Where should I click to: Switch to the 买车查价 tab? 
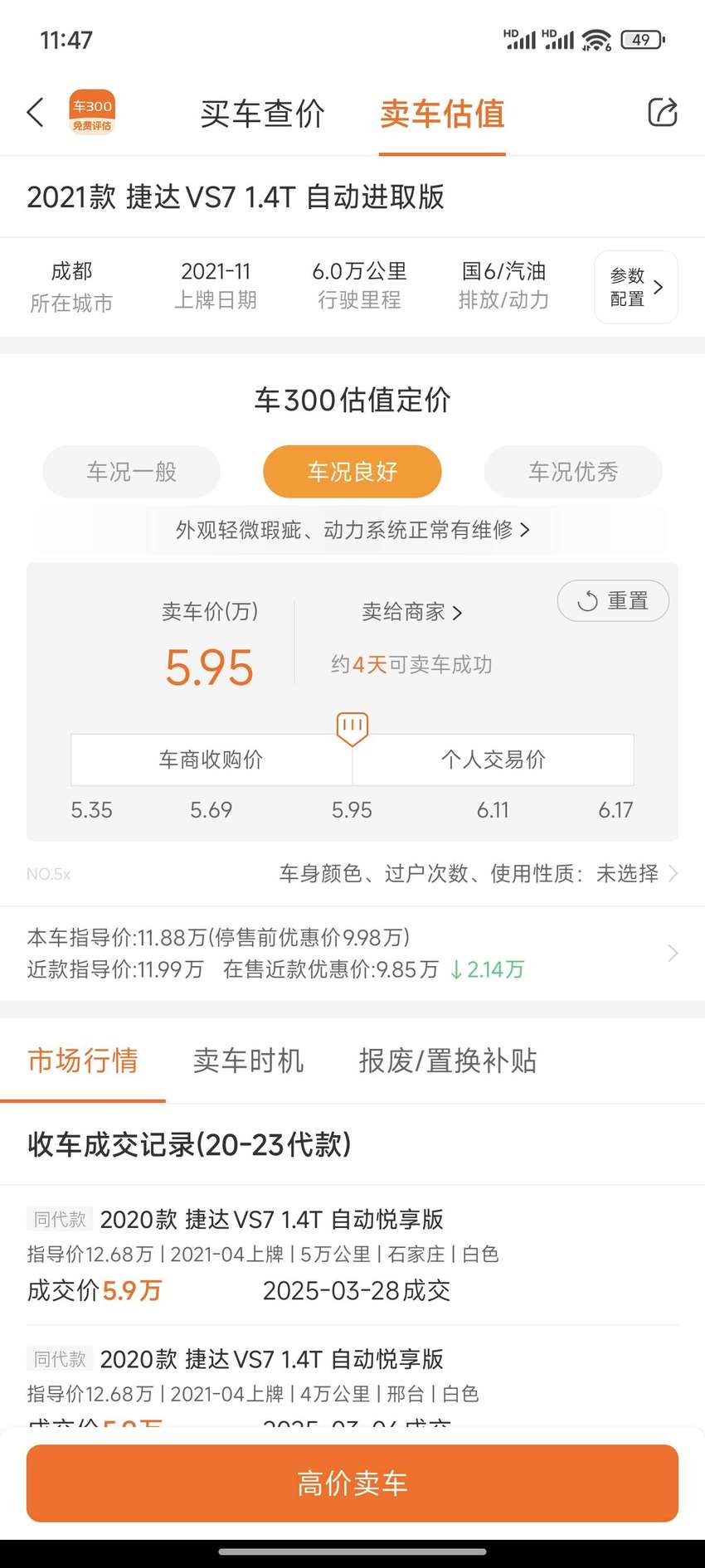[262, 114]
